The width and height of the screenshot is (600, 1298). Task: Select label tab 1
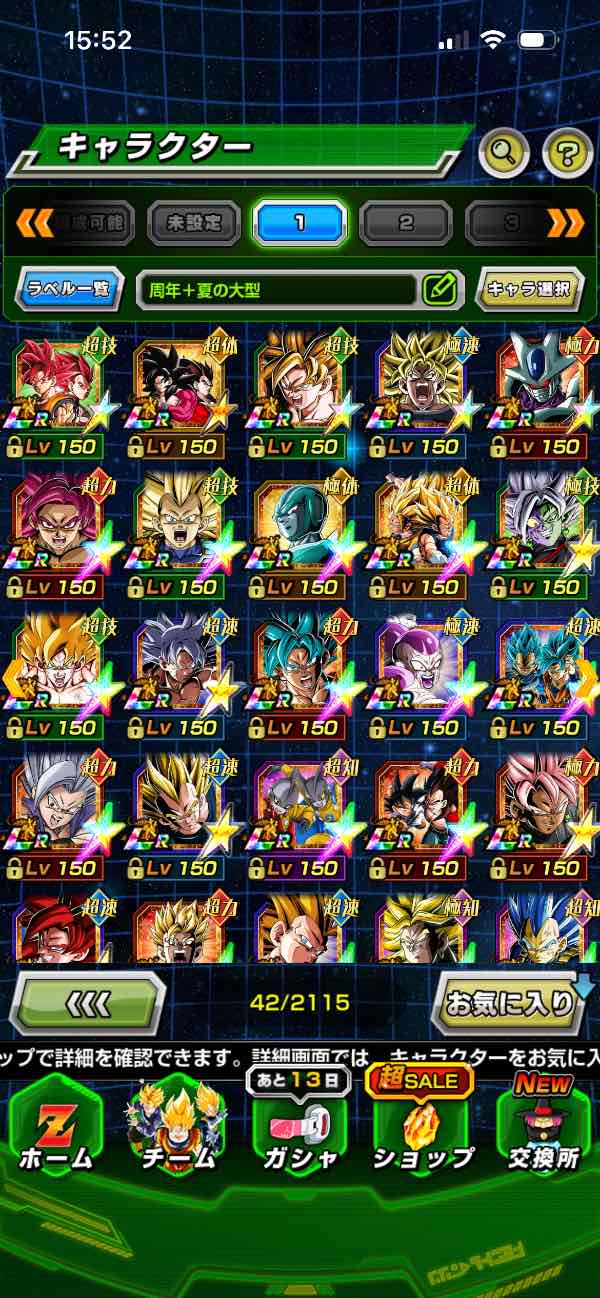click(x=300, y=223)
